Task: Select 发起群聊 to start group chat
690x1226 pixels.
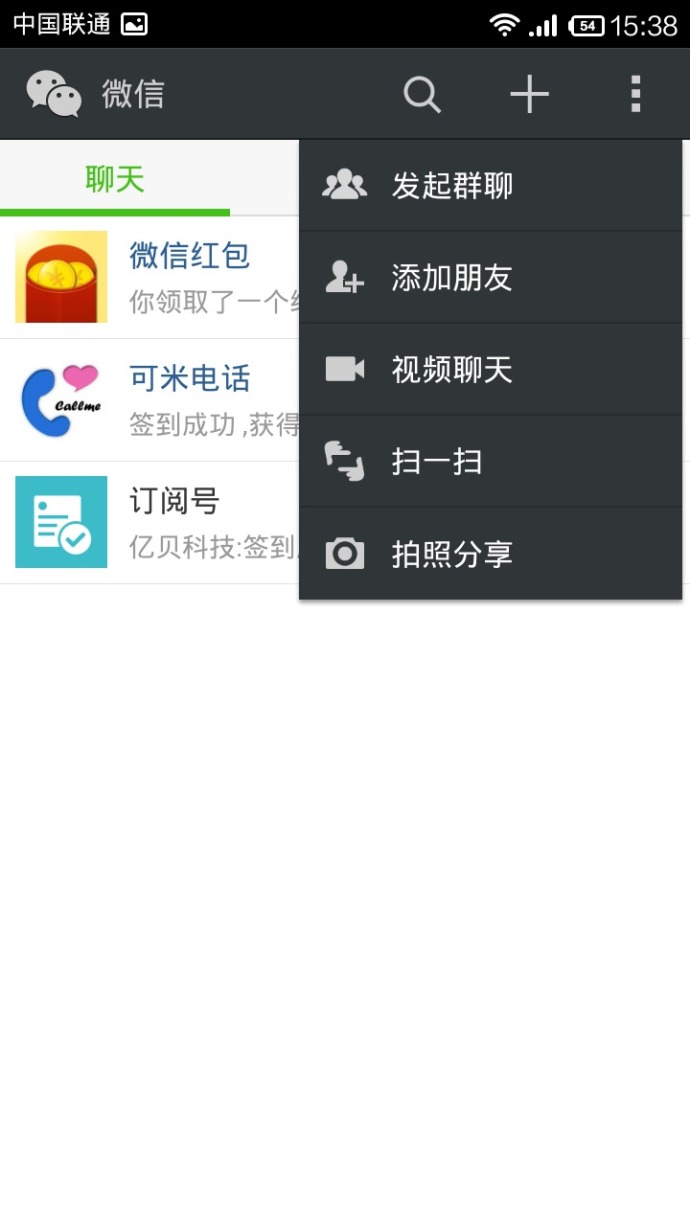Action: coord(490,186)
